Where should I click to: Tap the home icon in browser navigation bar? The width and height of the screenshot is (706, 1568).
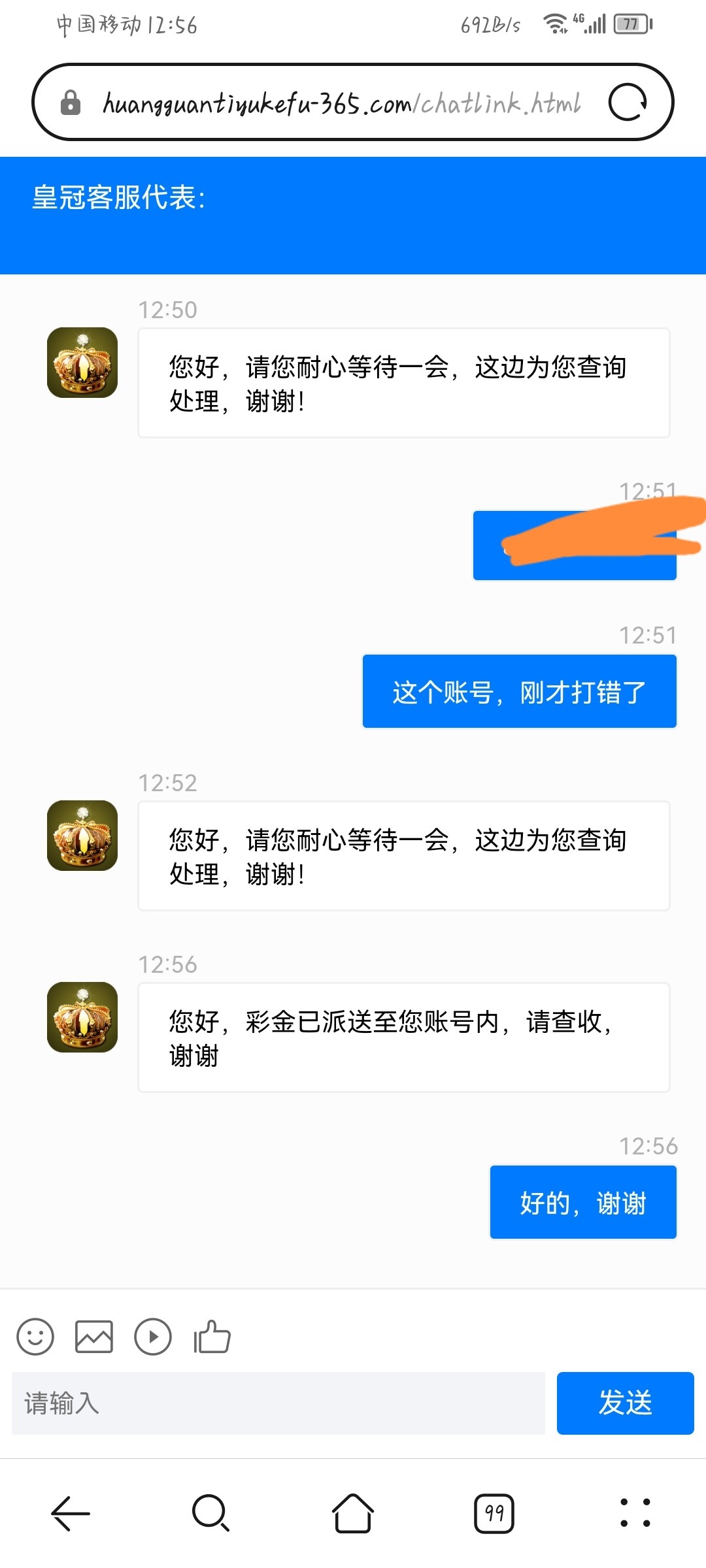[352, 1513]
